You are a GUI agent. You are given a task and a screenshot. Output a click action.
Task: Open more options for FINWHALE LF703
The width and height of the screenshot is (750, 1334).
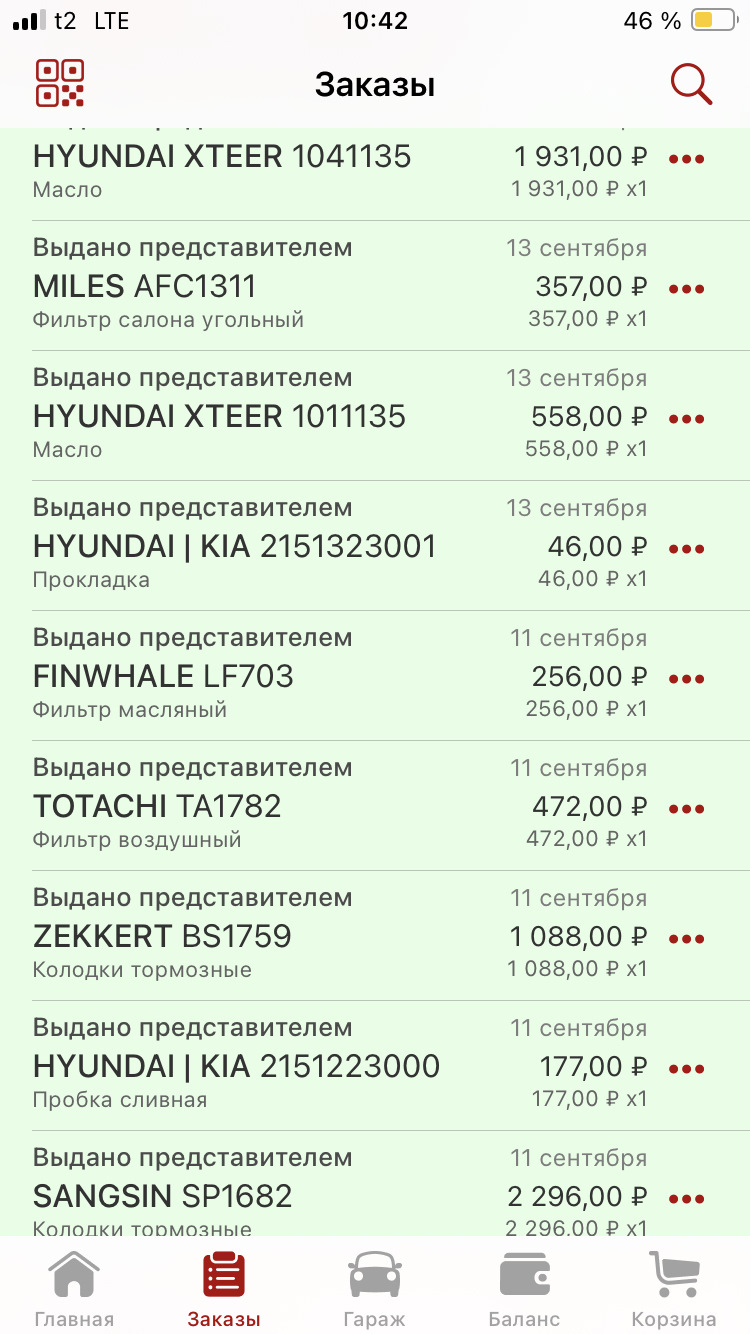pos(686,679)
